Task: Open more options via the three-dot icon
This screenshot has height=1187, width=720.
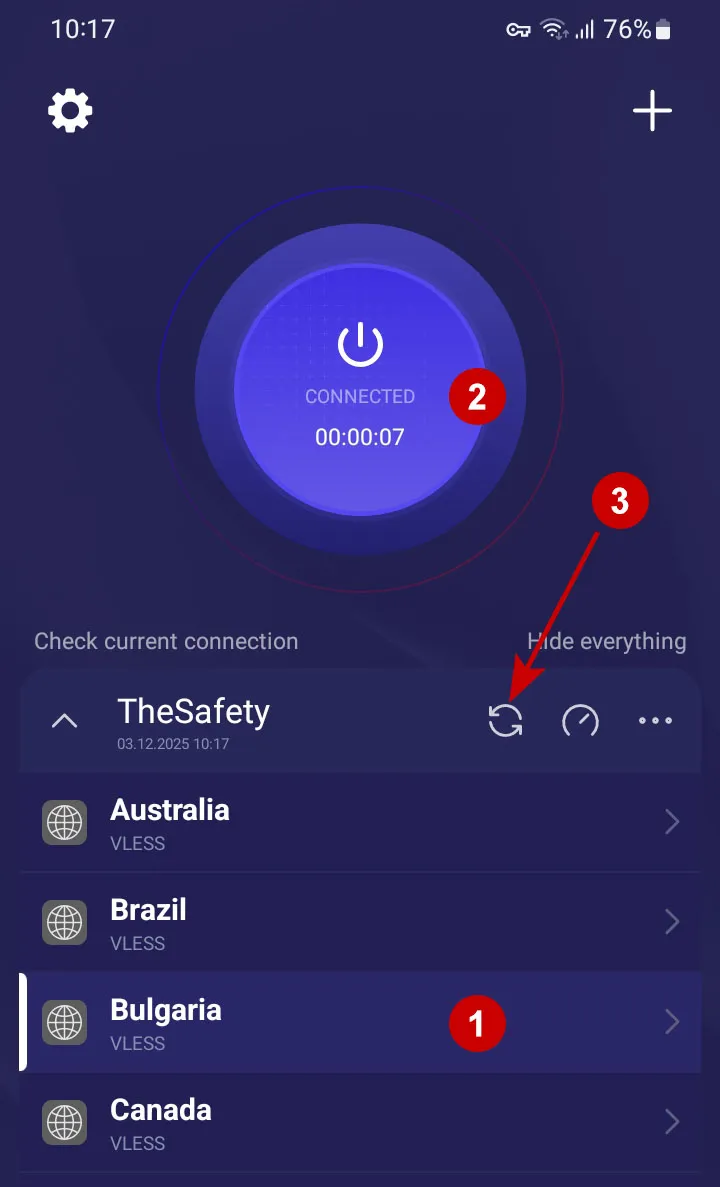Action: [655, 720]
